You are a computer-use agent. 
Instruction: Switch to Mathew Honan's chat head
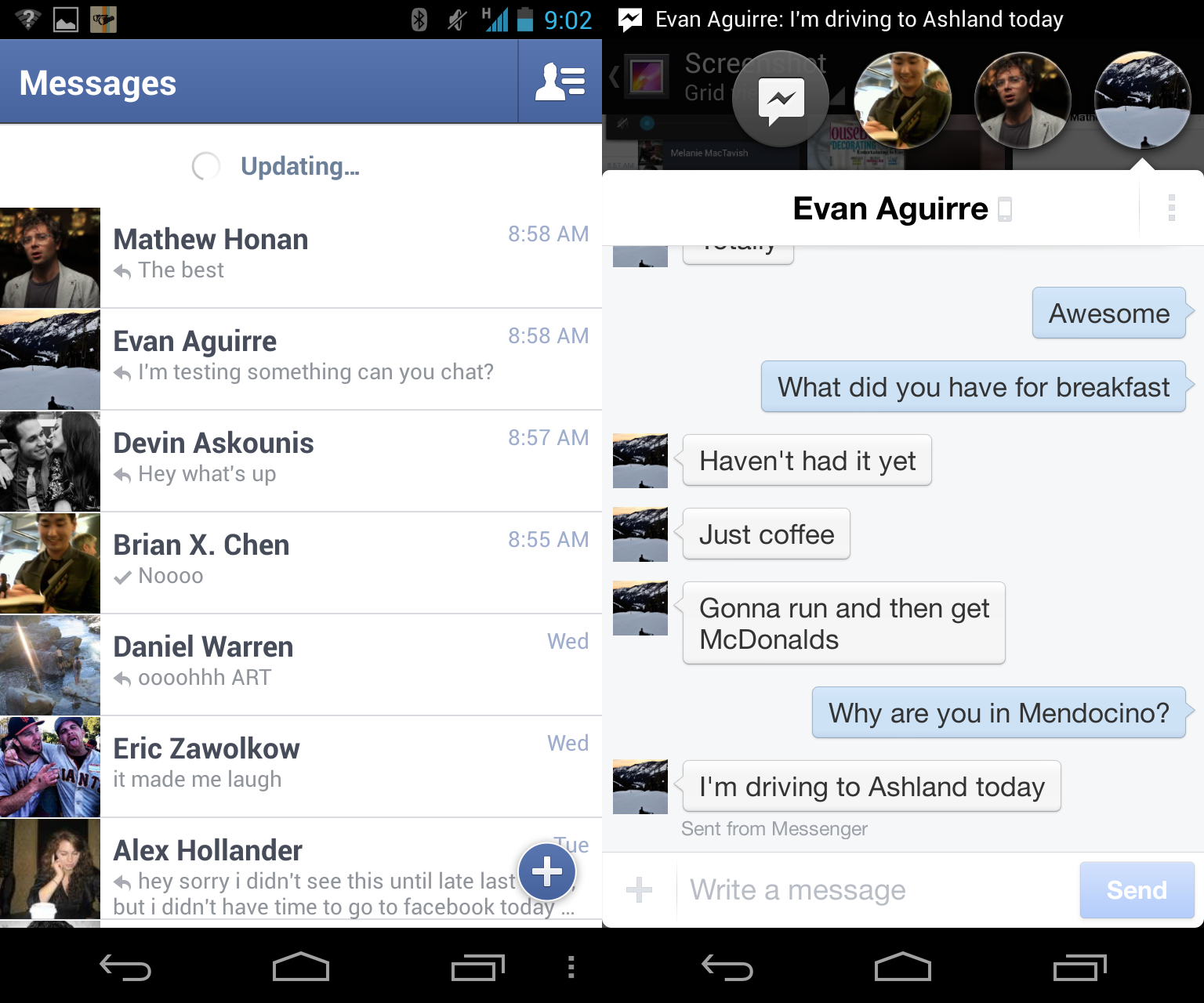click(1022, 100)
